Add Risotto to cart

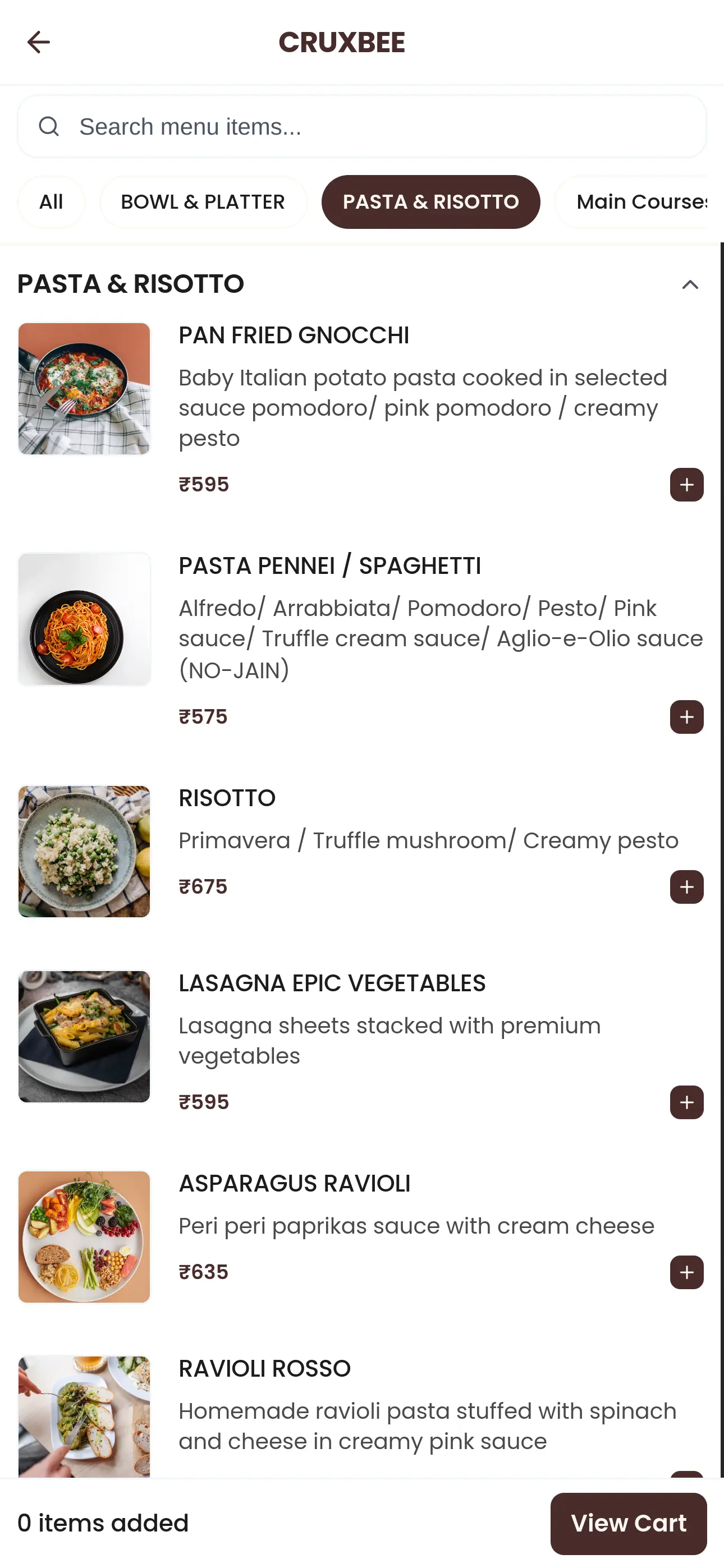pos(686,887)
